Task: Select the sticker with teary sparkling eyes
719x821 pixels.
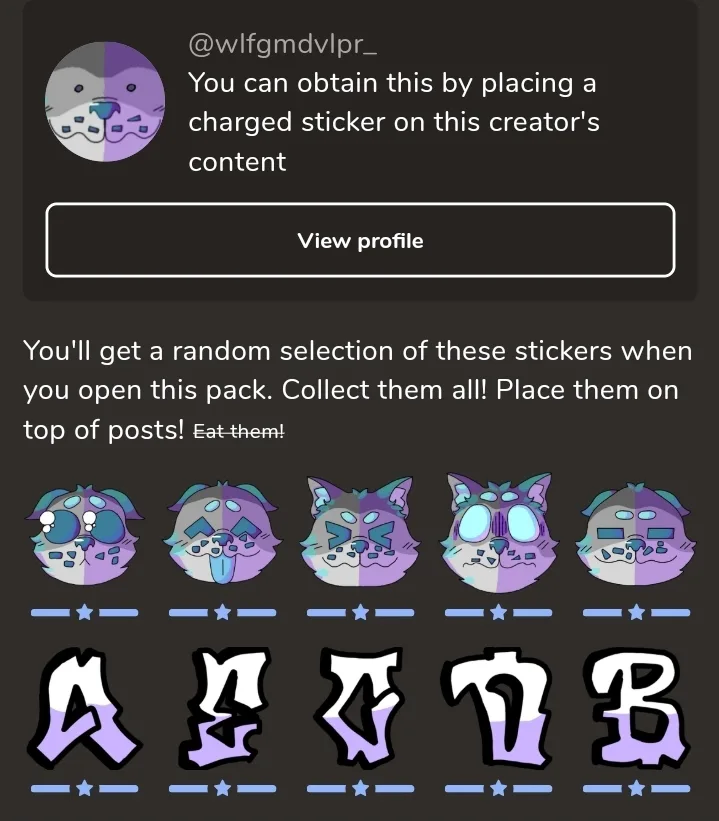Action: (x=84, y=535)
